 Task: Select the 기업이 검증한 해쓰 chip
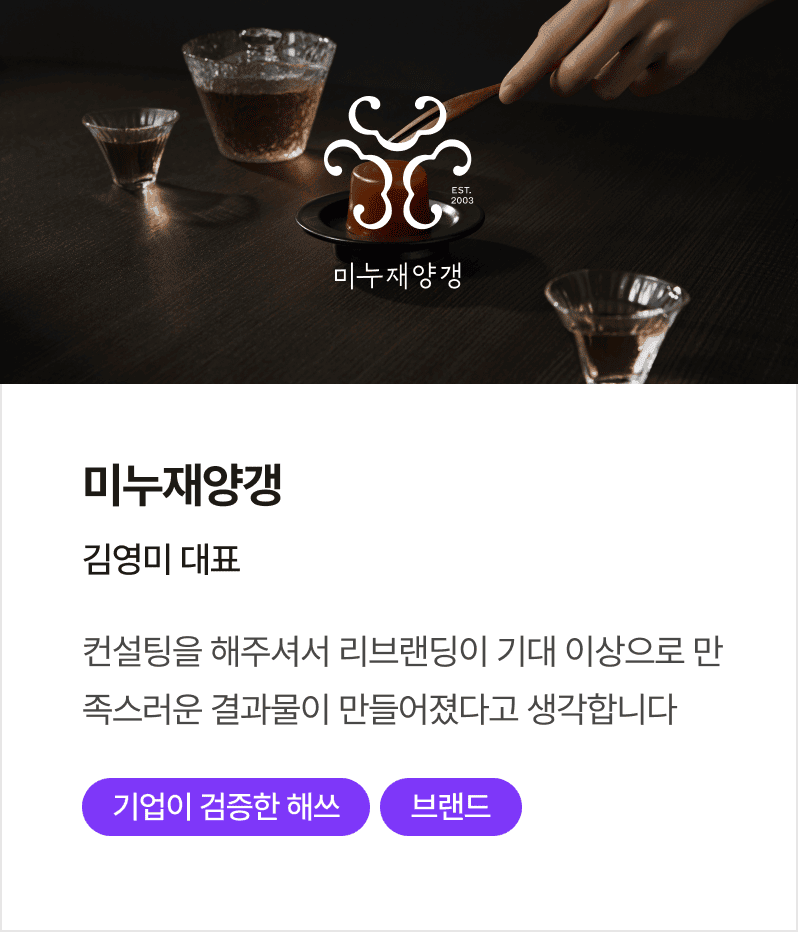226,806
